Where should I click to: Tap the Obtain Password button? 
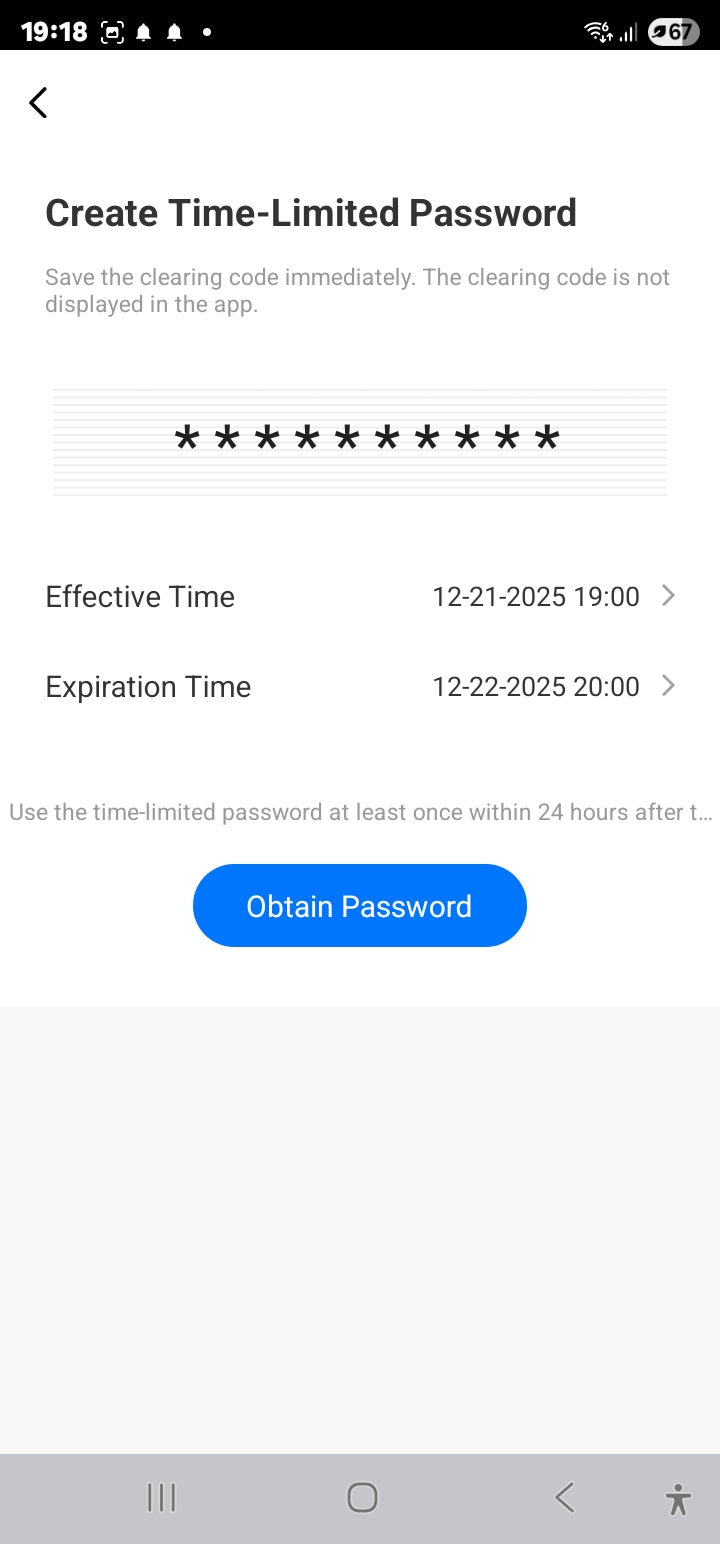pyautogui.click(x=359, y=906)
